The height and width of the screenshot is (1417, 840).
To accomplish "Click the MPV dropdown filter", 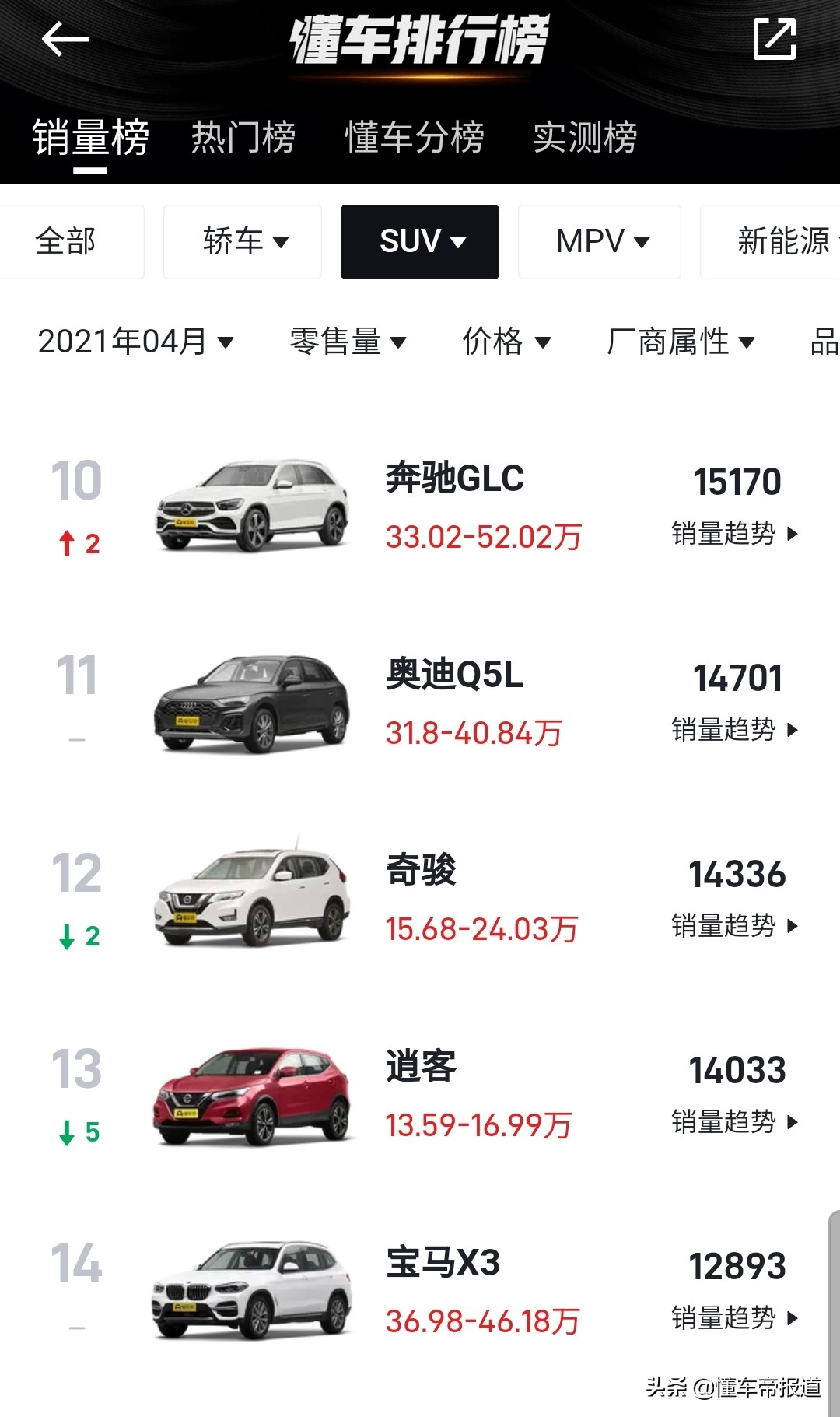I will pyautogui.click(x=599, y=241).
